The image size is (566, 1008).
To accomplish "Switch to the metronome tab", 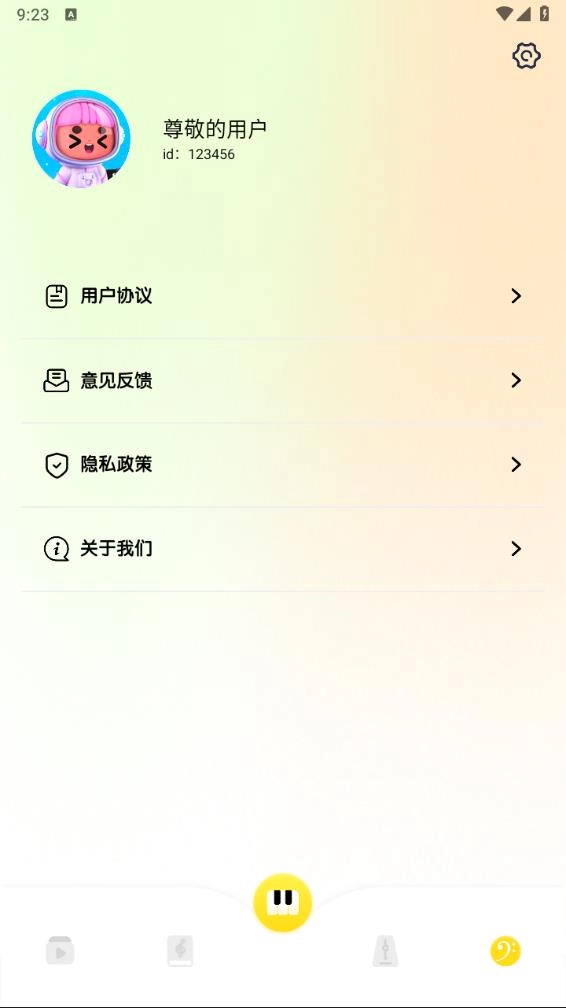I will 385,951.
